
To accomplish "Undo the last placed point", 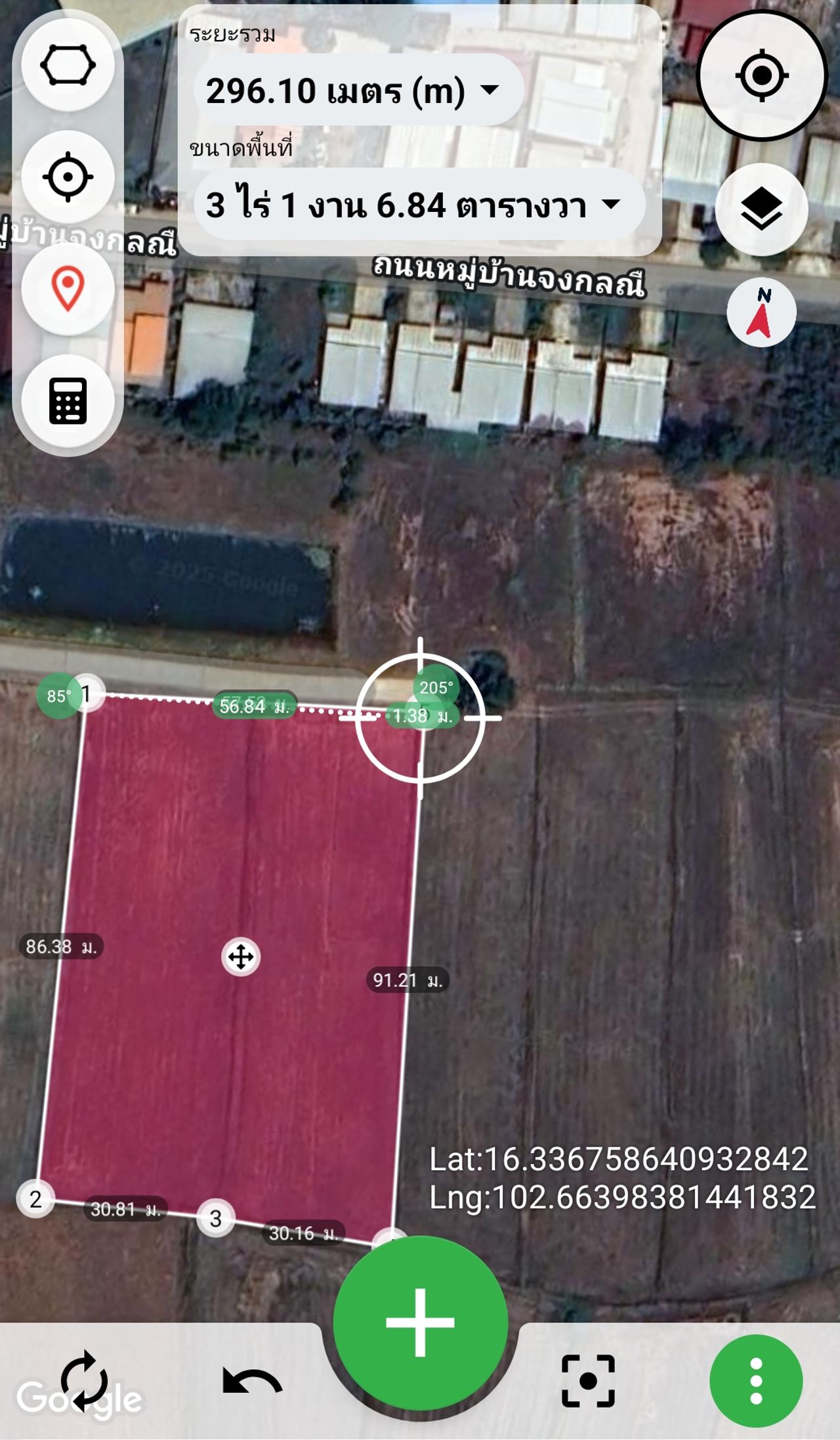I will coord(252,1382).
